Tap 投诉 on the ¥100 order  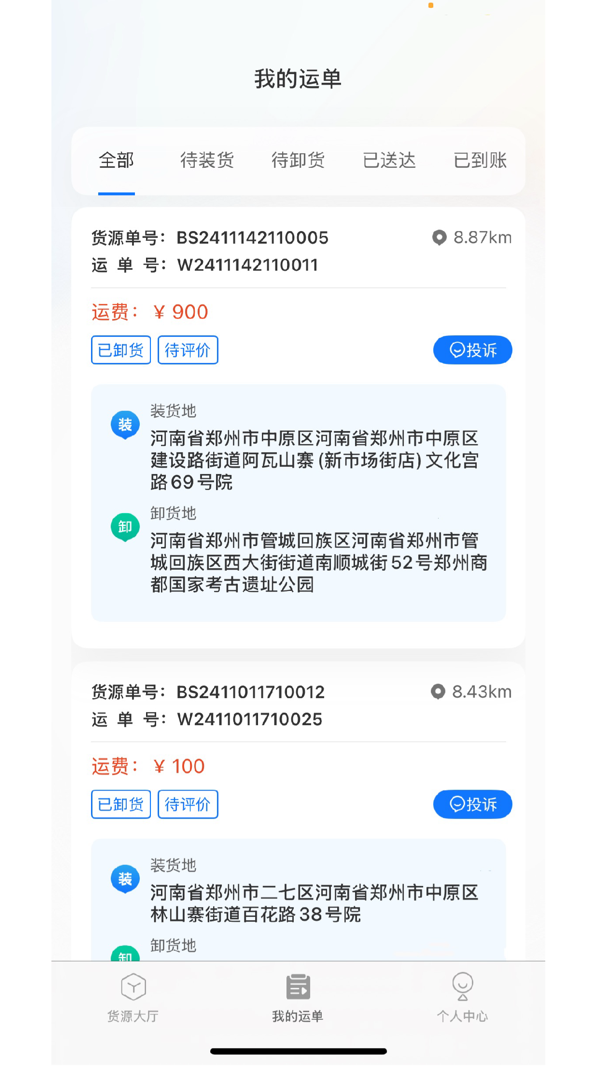pyautogui.click(x=472, y=804)
